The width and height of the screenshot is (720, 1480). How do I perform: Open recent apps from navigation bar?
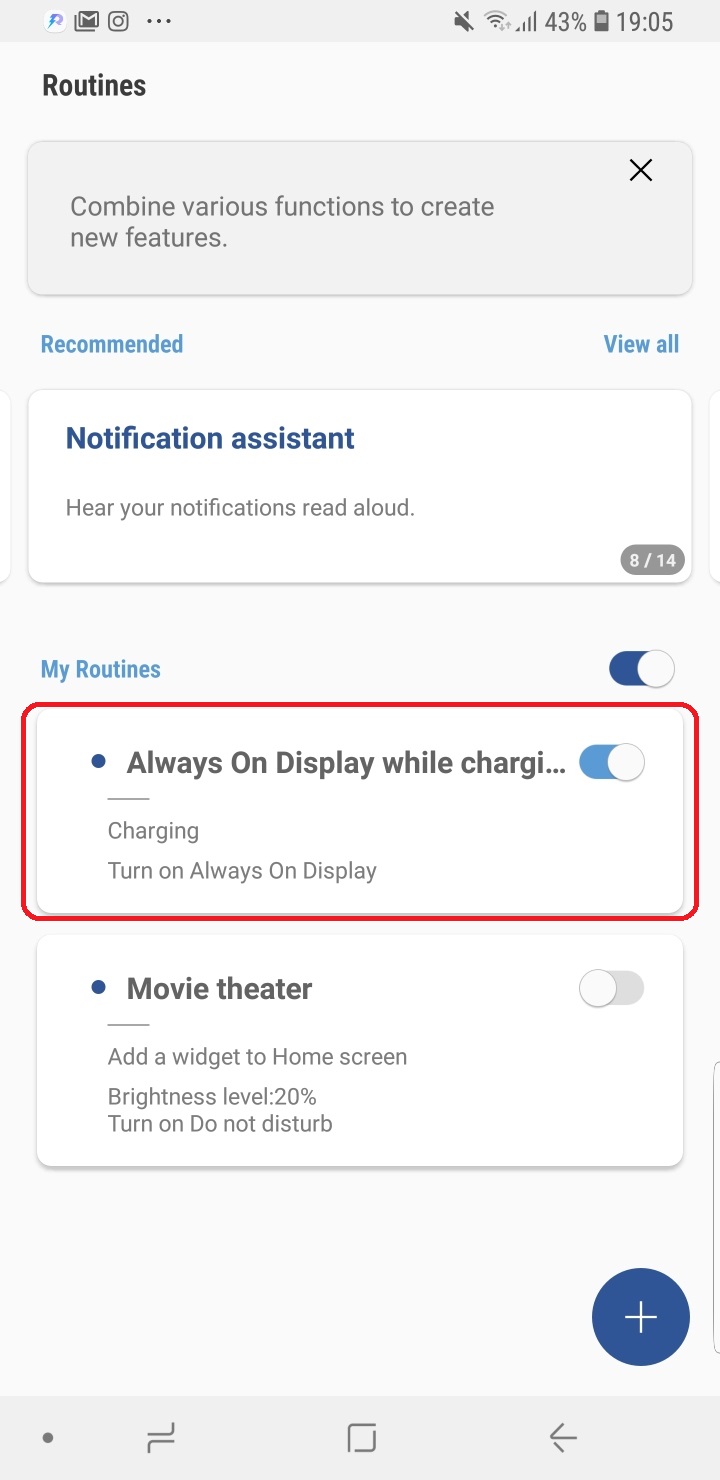click(160, 1438)
